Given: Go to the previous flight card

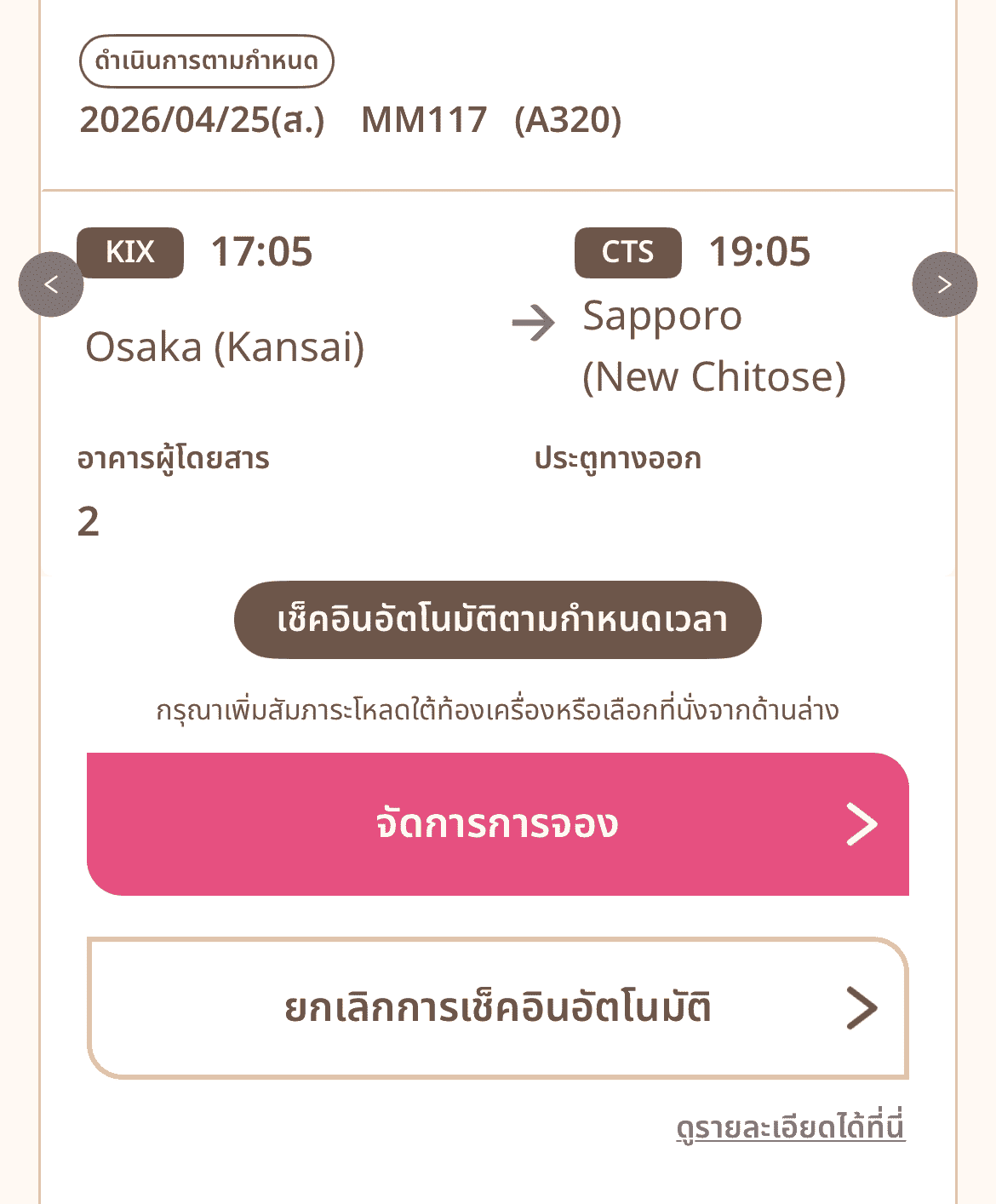Looking at the screenshot, I should point(51,284).
